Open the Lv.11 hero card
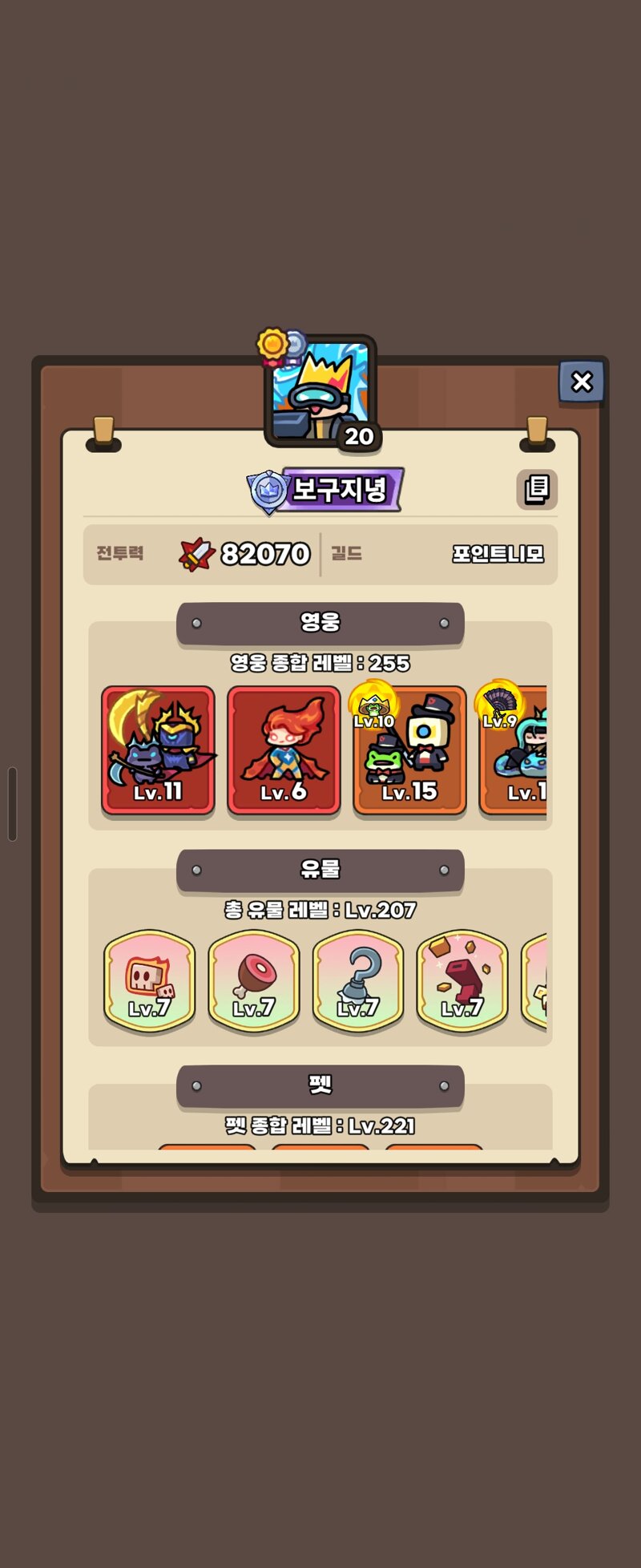641x1568 pixels. tap(158, 750)
